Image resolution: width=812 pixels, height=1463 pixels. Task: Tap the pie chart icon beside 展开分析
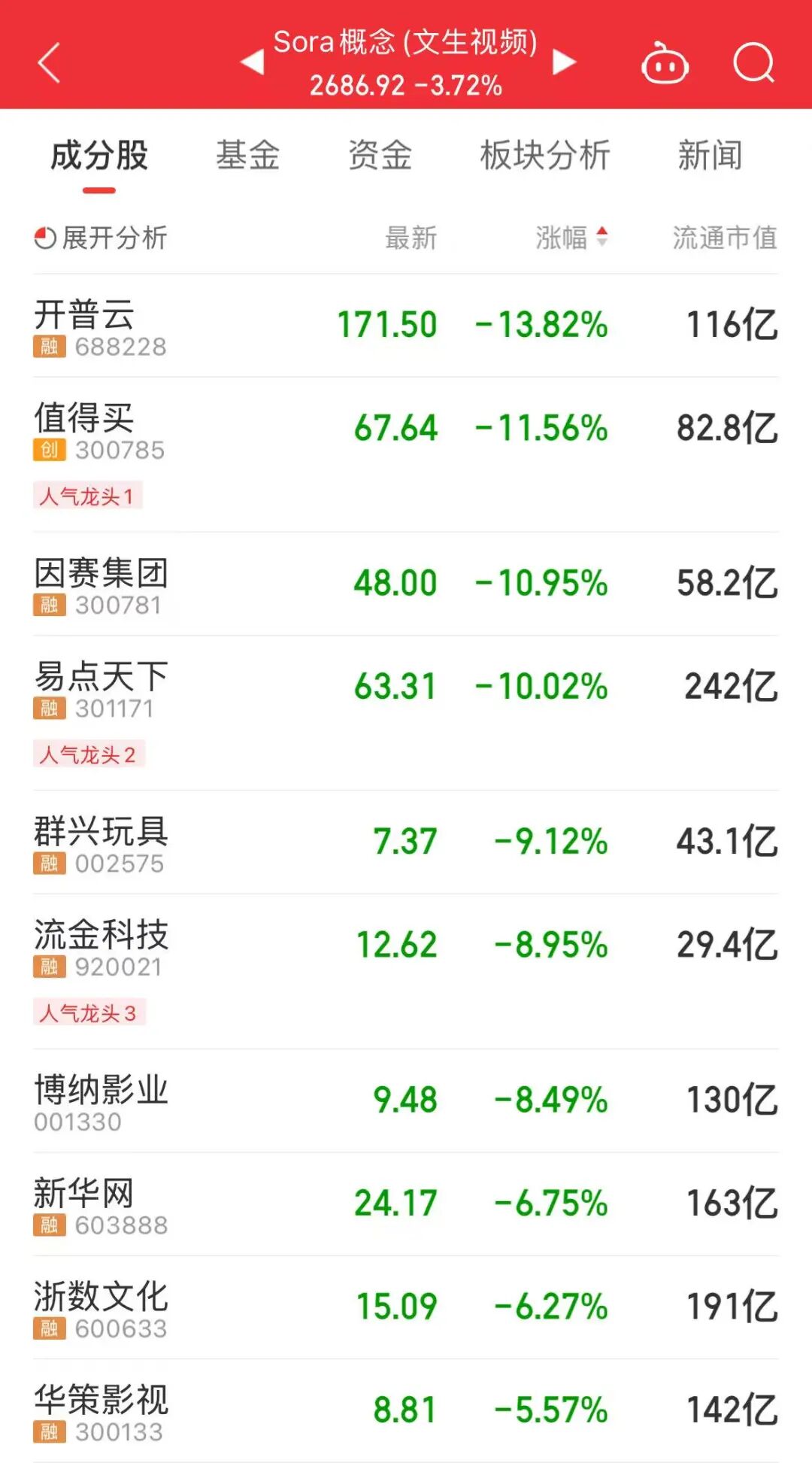pyautogui.click(x=45, y=237)
